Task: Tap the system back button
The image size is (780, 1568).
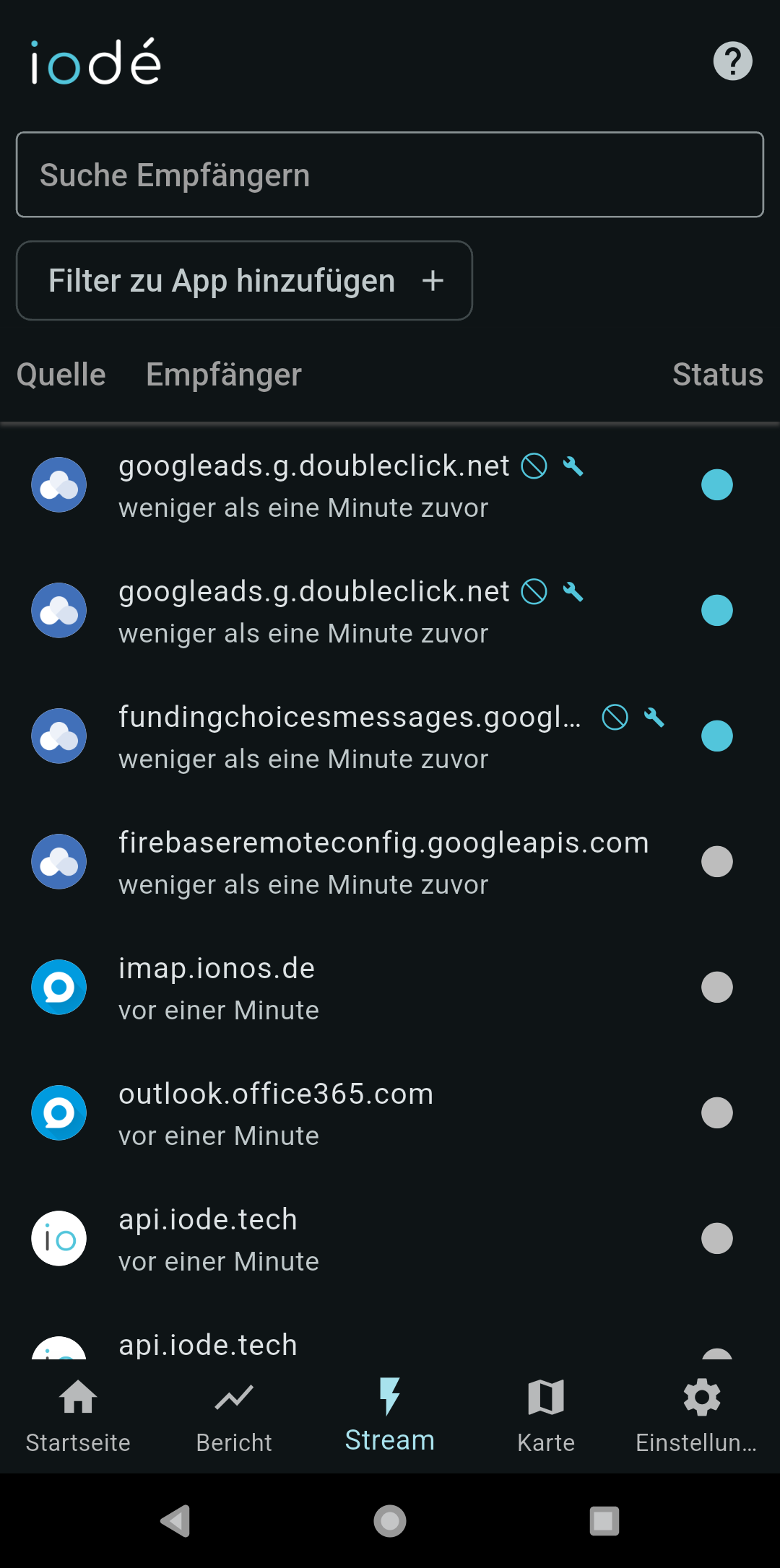Action: [x=175, y=1521]
